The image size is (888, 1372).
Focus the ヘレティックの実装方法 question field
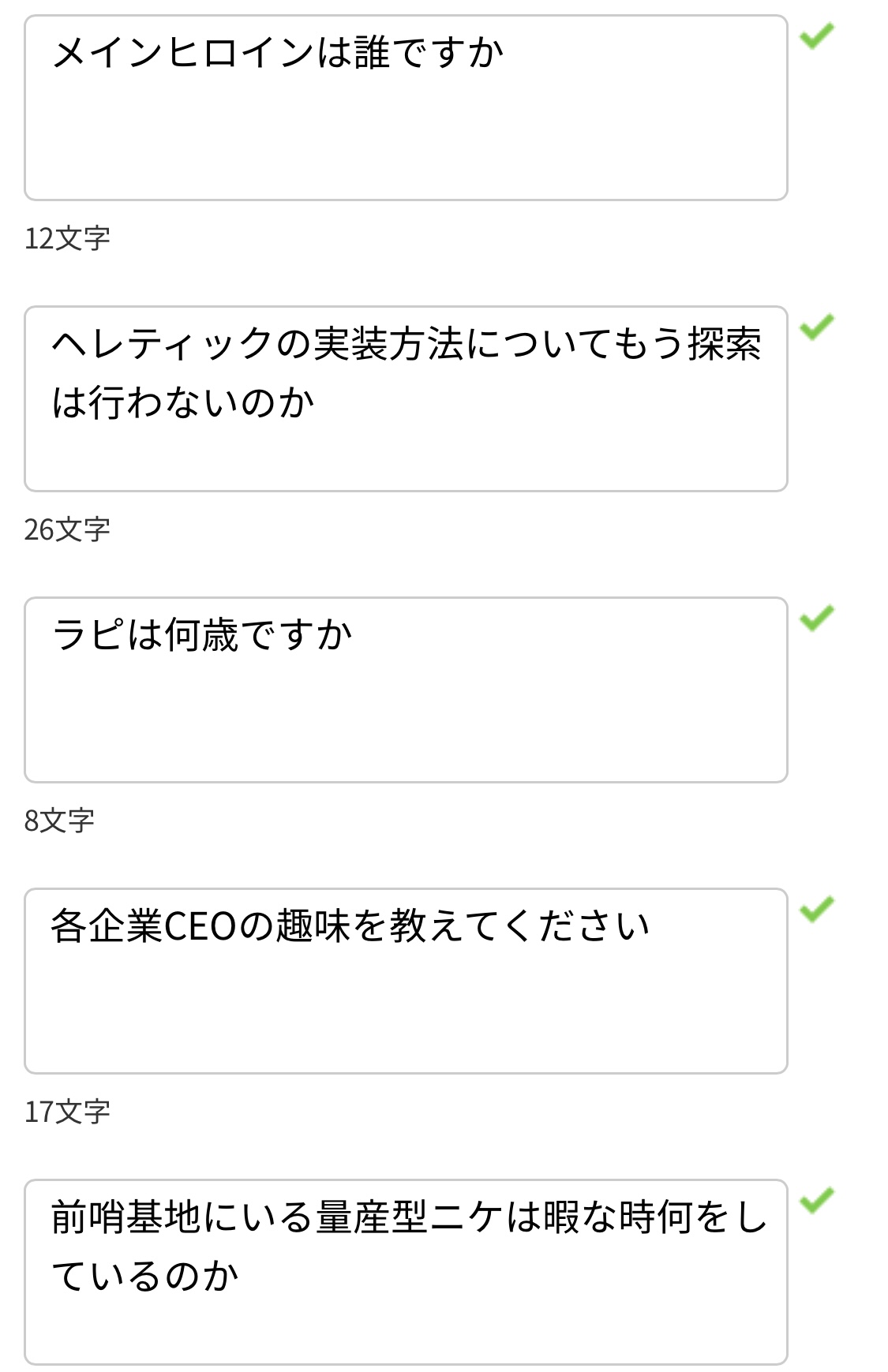[x=406, y=399]
